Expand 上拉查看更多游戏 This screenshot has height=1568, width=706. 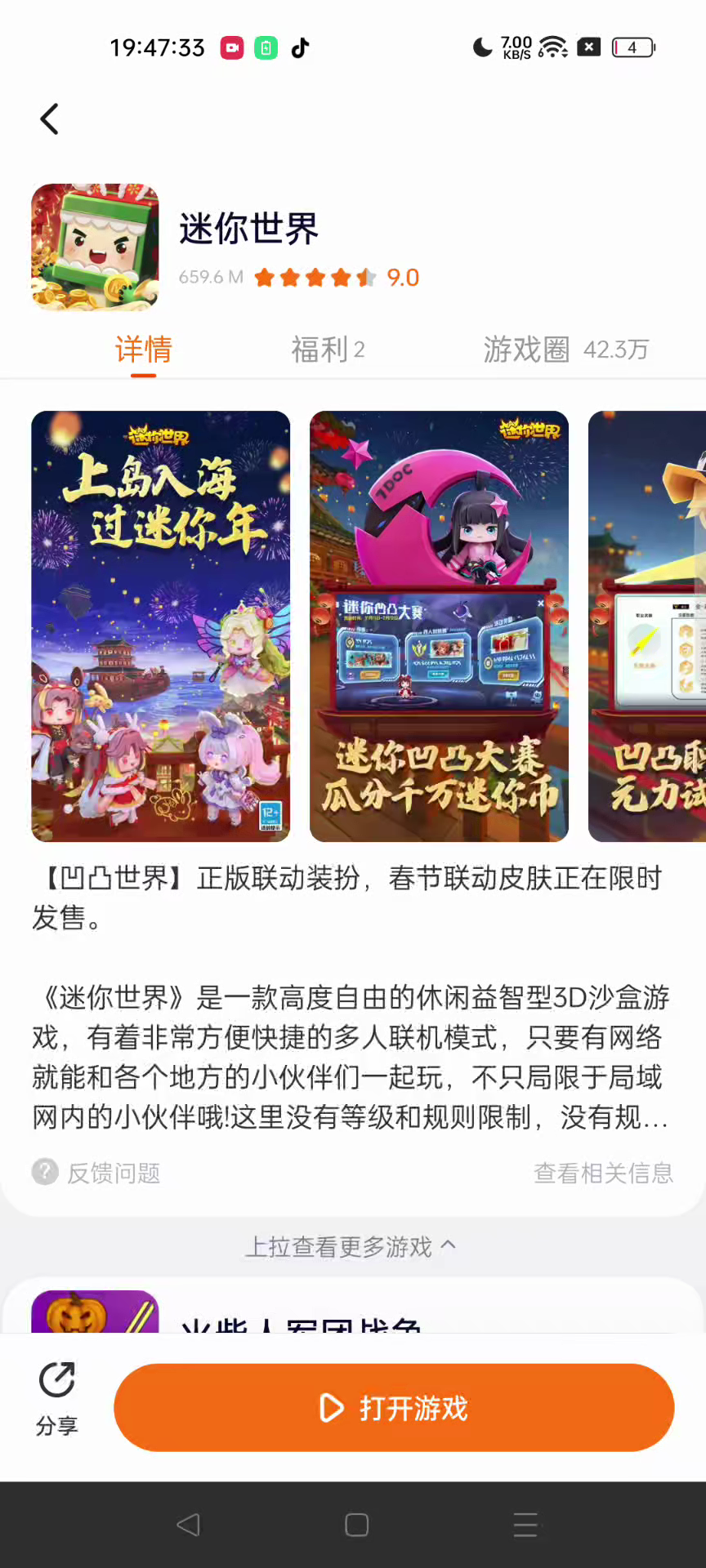(351, 1247)
